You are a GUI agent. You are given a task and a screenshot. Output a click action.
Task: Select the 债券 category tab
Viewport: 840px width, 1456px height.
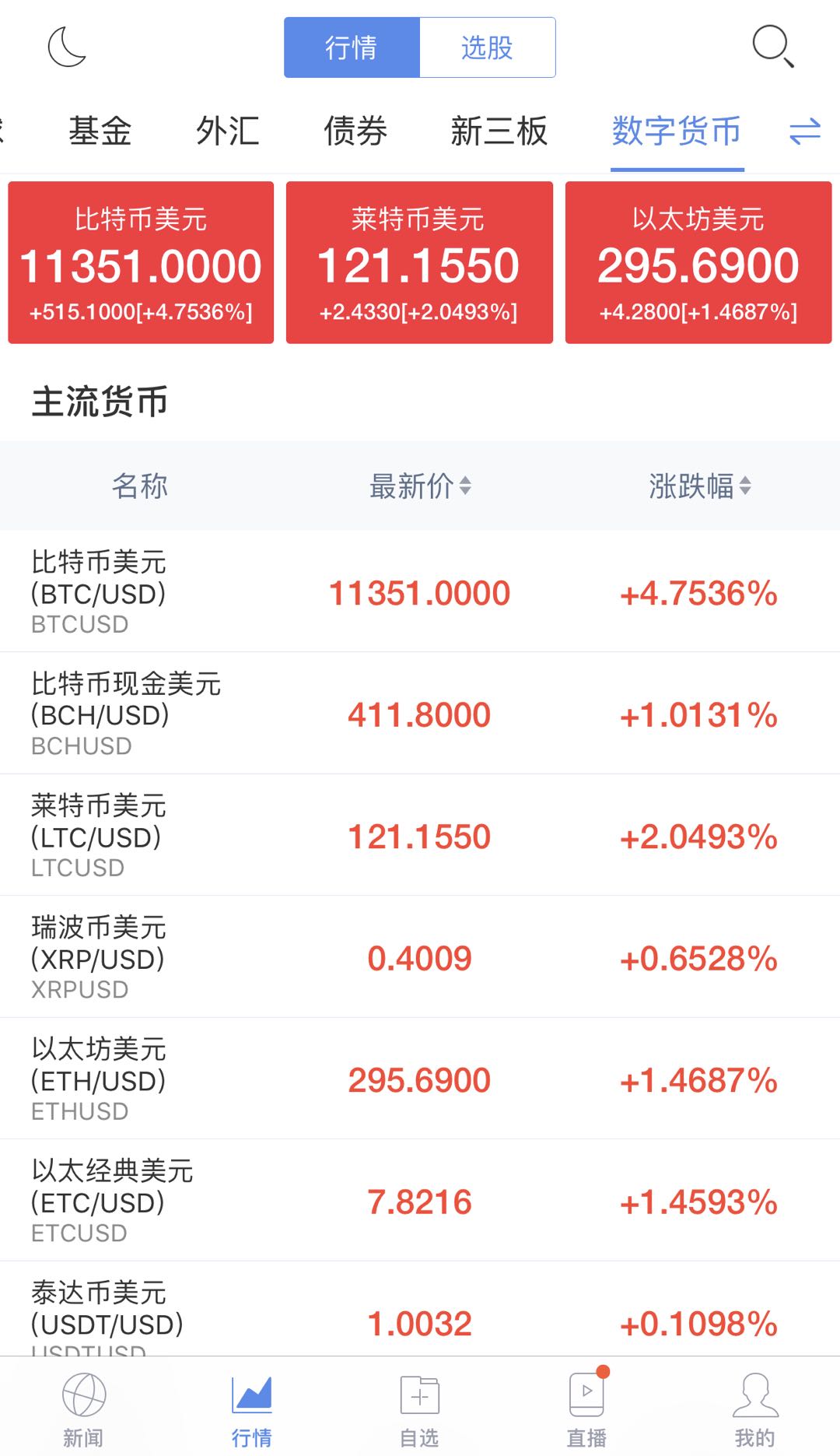tap(355, 131)
